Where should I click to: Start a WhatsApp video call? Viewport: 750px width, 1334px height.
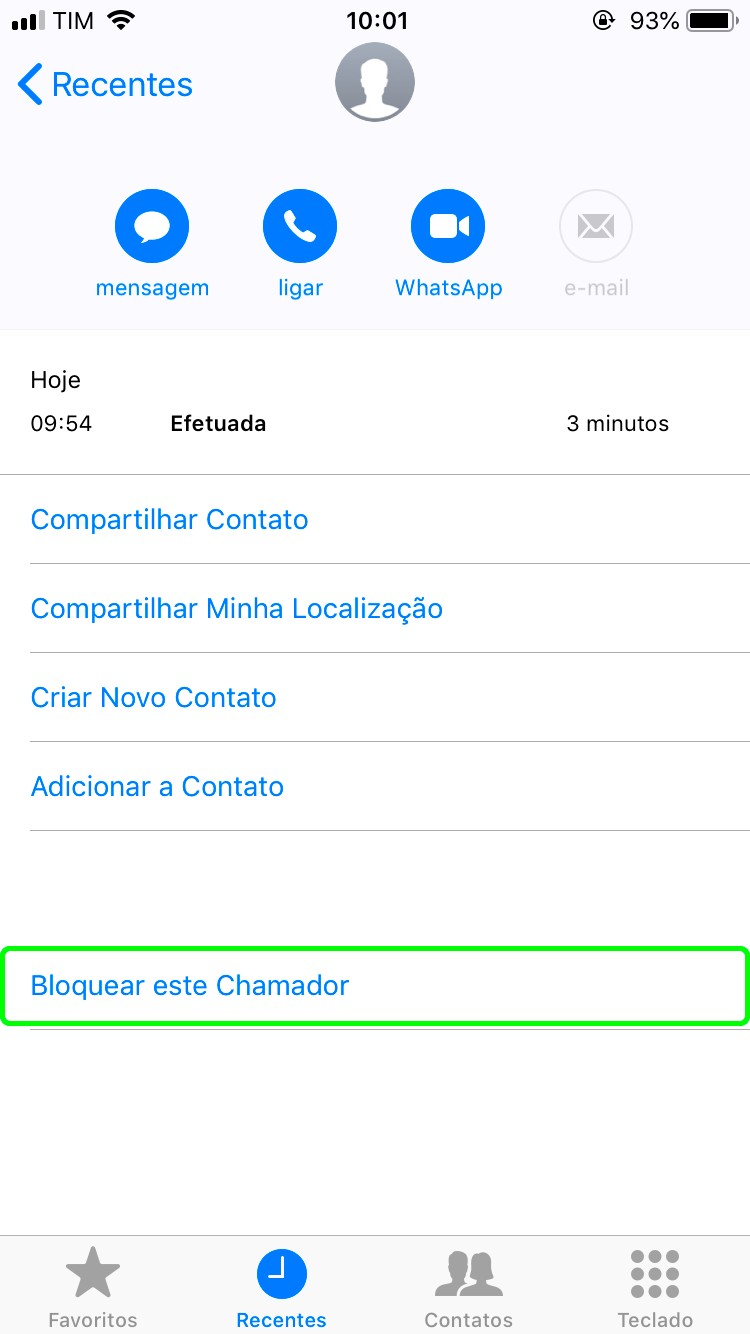point(448,228)
